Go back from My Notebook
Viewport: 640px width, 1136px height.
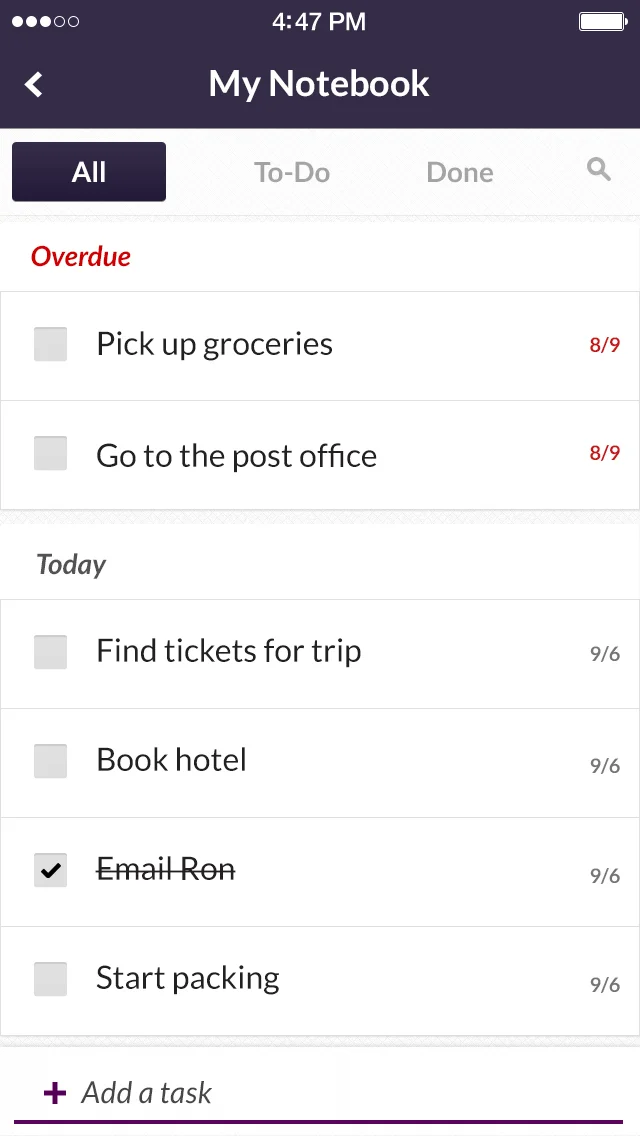coord(33,84)
